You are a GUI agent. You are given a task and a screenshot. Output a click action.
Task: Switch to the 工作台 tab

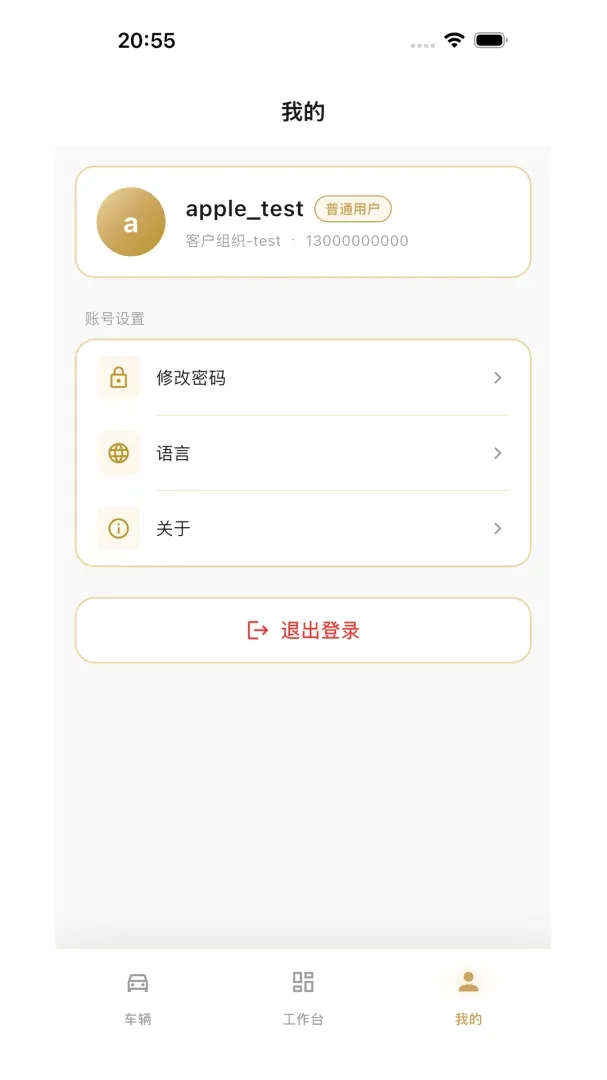(x=303, y=998)
